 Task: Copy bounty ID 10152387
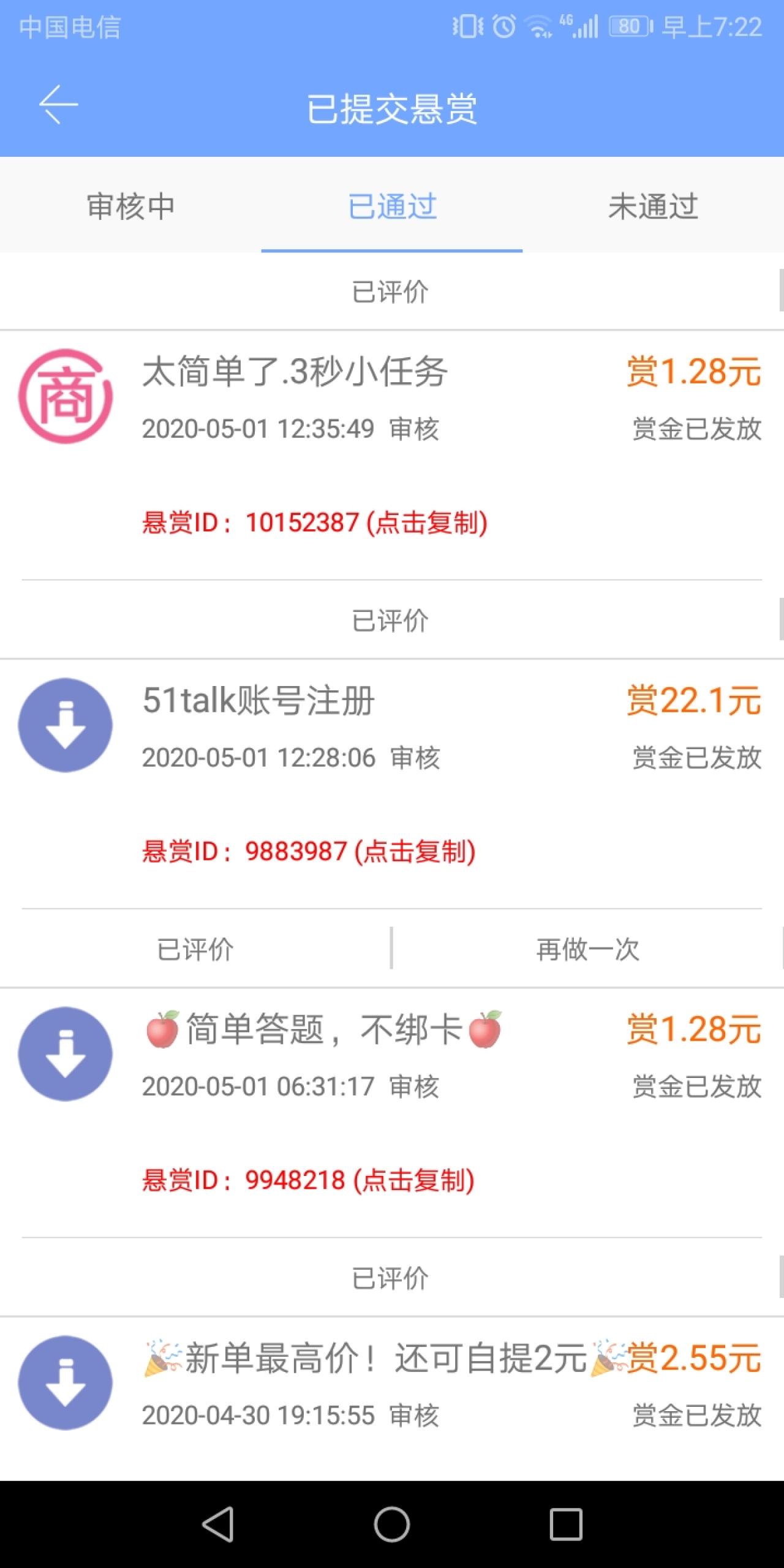click(x=315, y=523)
